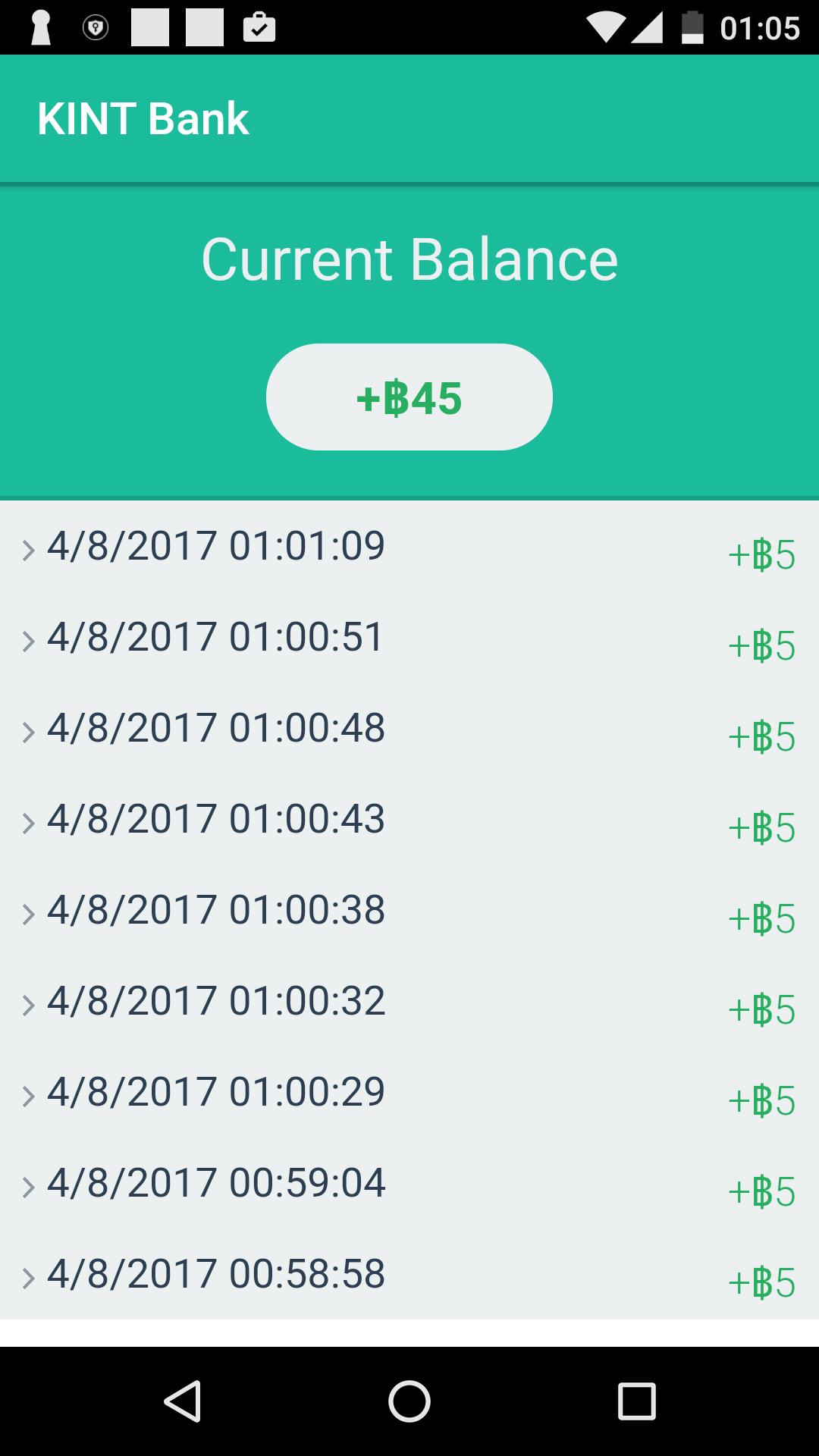Expand the 4/8/2017 00:59:04 transaction
The width and height of the screenshot is (819, 1456).
click(409, 1183)
